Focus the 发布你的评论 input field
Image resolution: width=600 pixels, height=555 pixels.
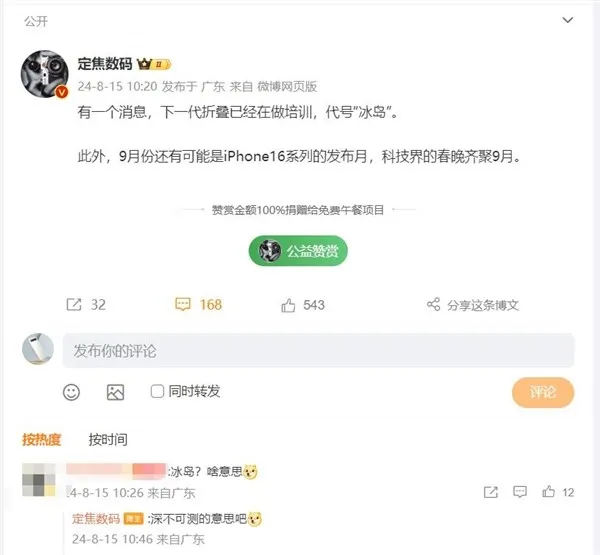pyautogui.click(x=318, y=351)
